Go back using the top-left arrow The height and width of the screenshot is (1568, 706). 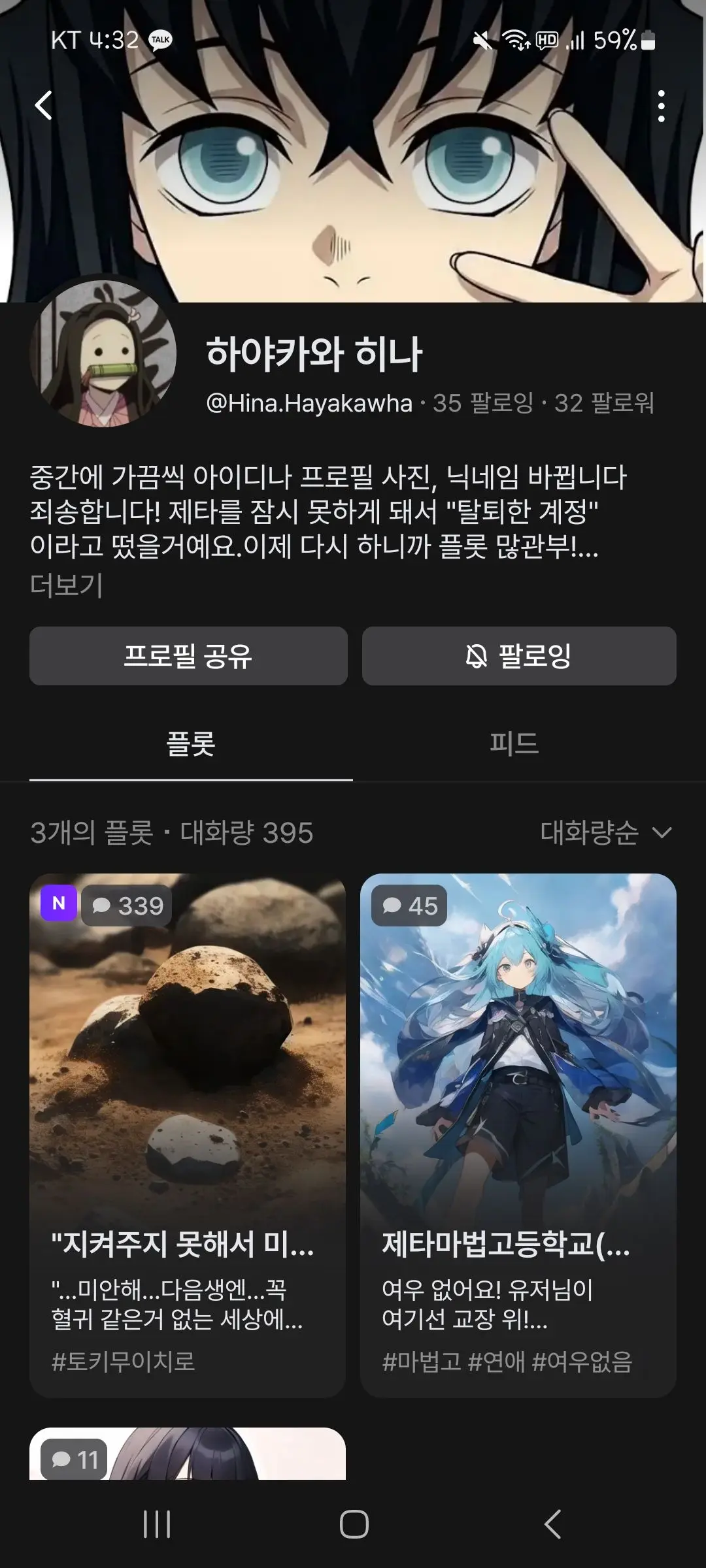(44, 105)
